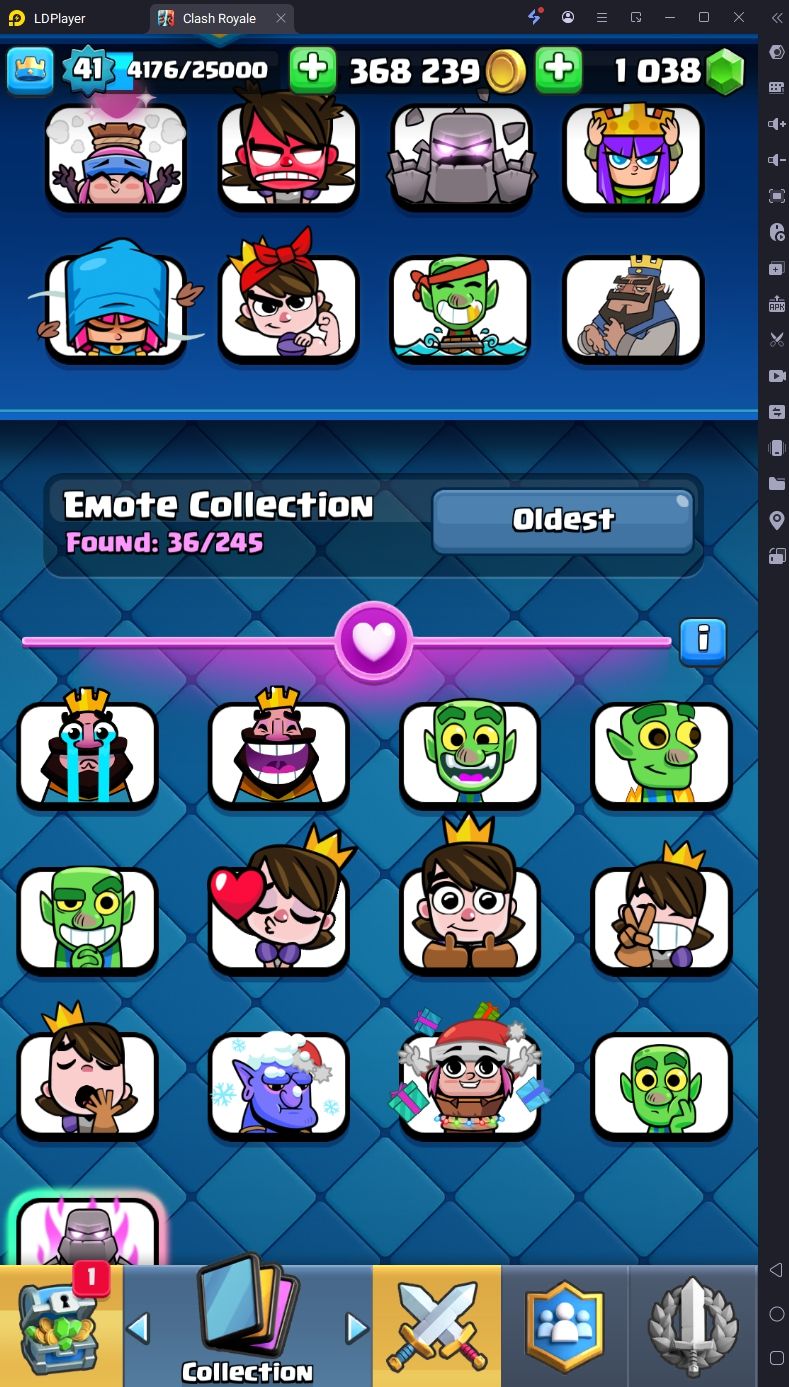This screenshot has height=1387, width=789.
Task: Select the stone golem emote in deck
Action: (x=461, y=155)
